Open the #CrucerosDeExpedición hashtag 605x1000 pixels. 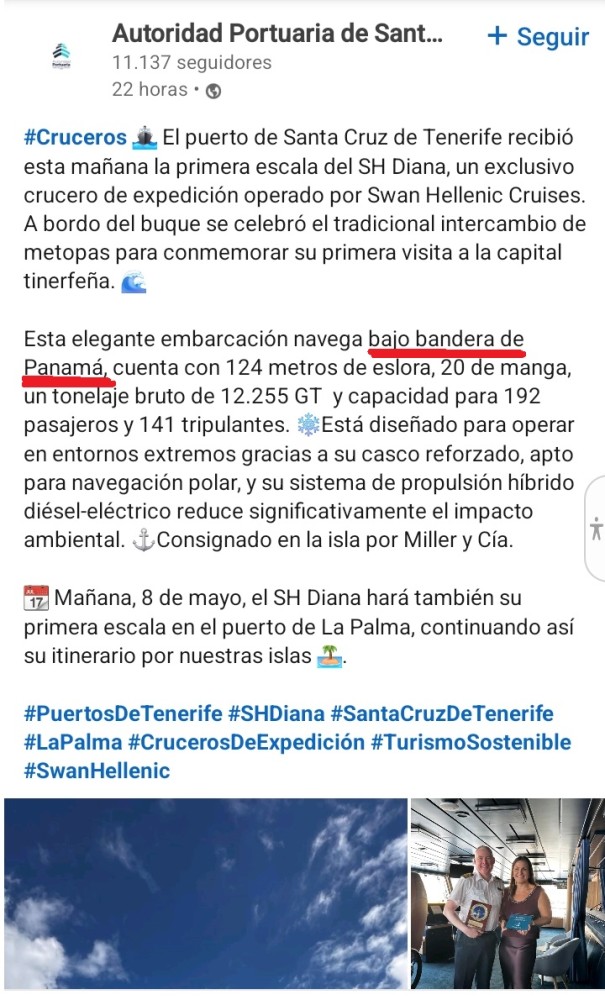246,742
